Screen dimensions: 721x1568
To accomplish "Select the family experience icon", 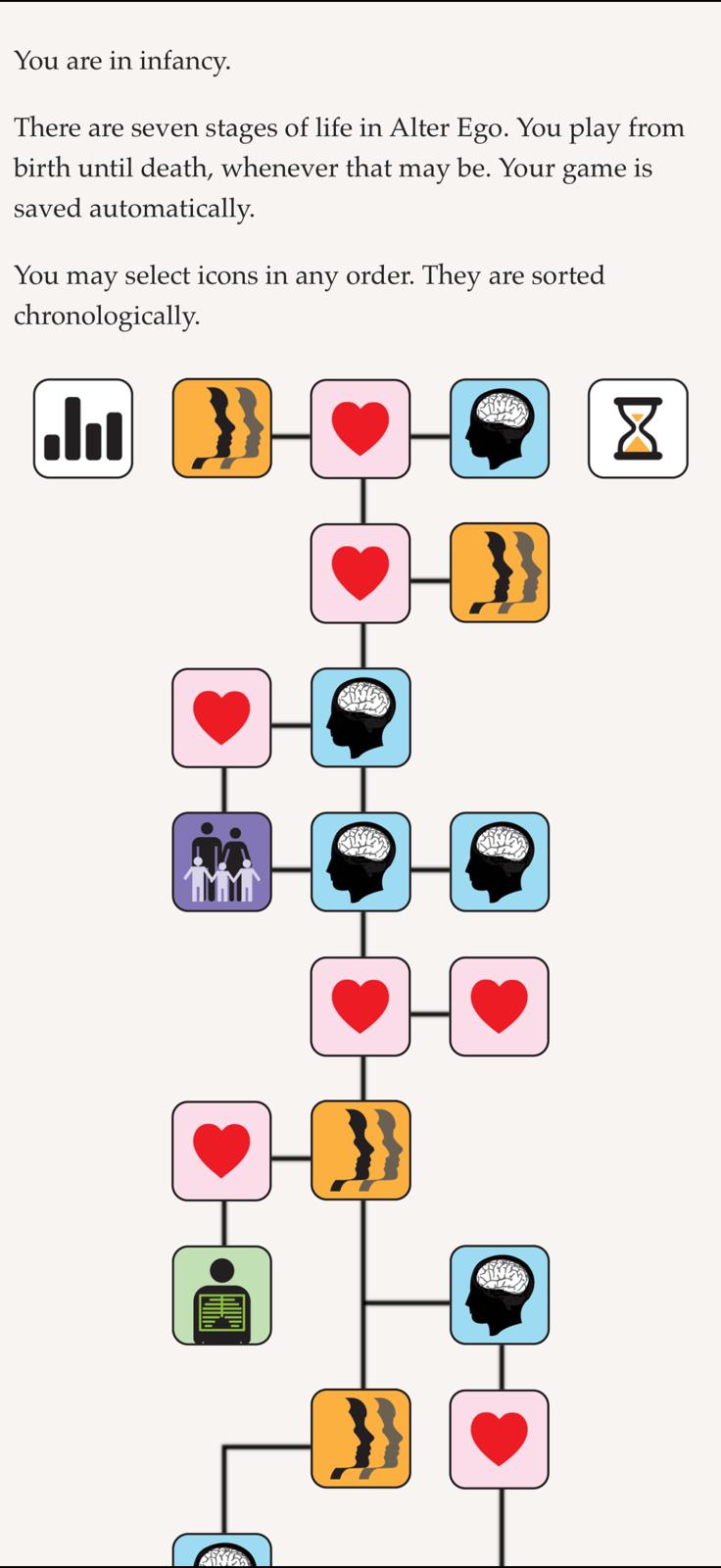I will (221, 861).
